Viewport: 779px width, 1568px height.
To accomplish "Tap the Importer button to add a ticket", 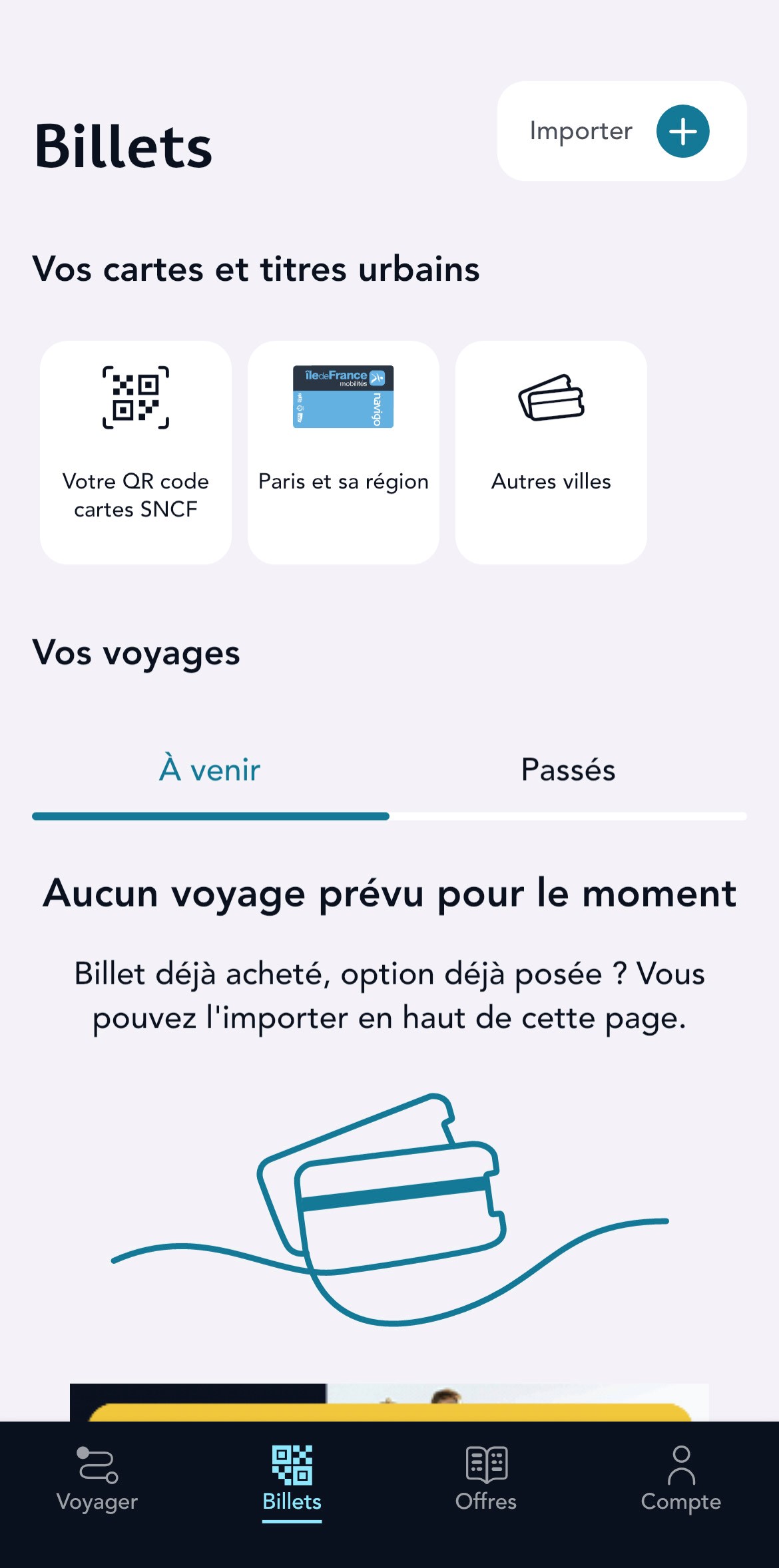I will 621,131.
